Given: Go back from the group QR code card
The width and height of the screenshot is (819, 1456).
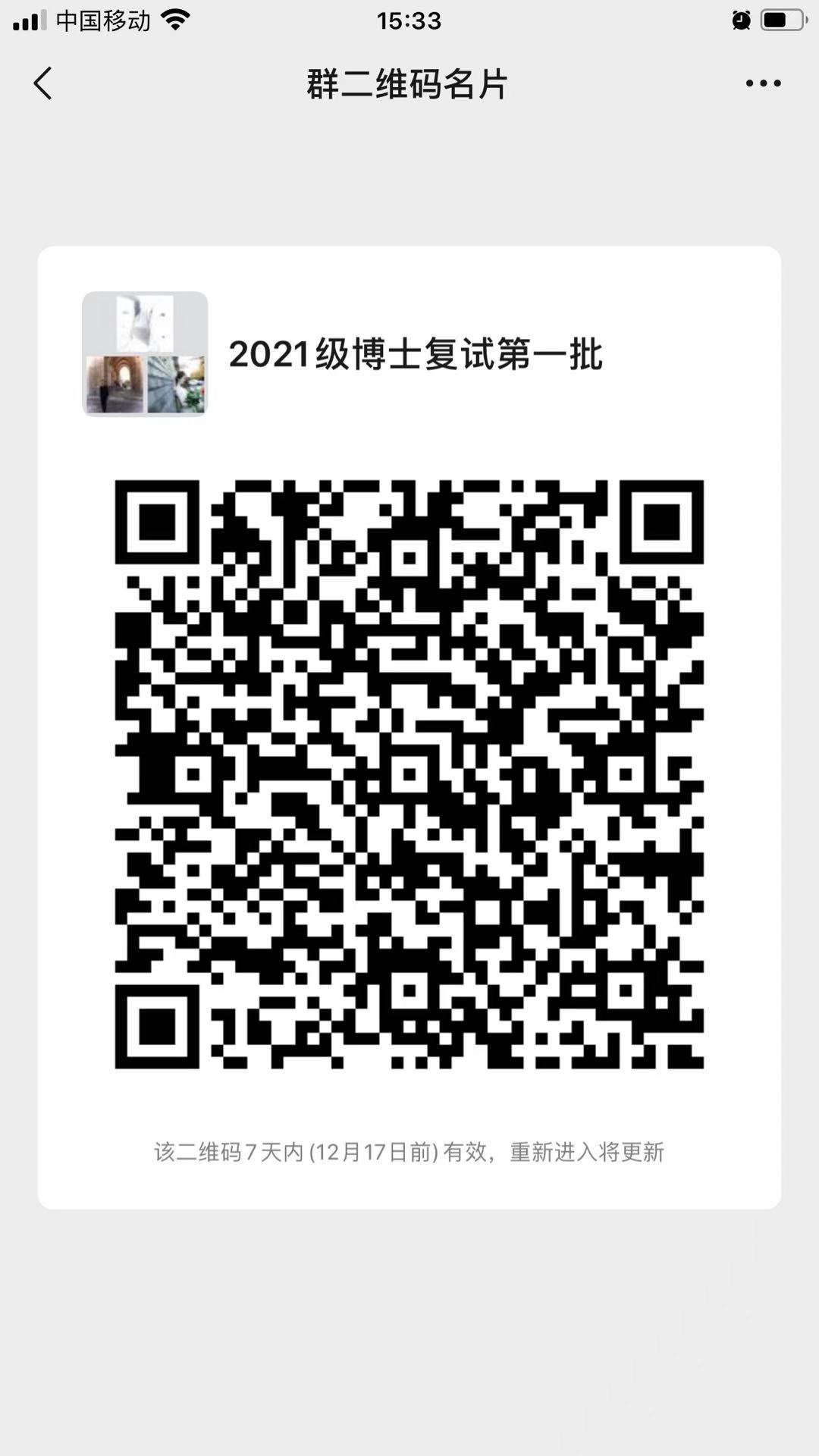Looking at the screenshot, I should [x=43, y=83].
